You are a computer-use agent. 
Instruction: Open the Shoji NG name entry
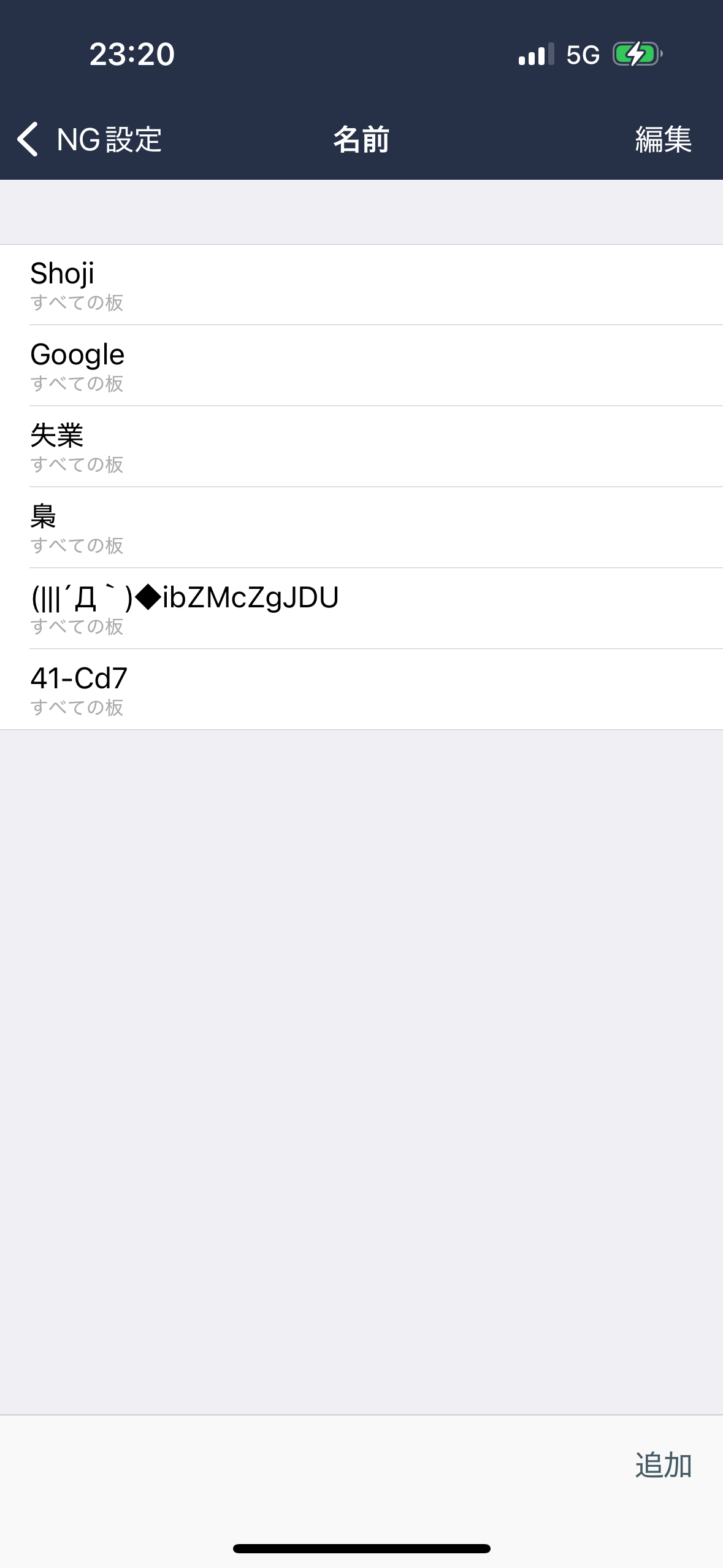(x=361, y=285)
